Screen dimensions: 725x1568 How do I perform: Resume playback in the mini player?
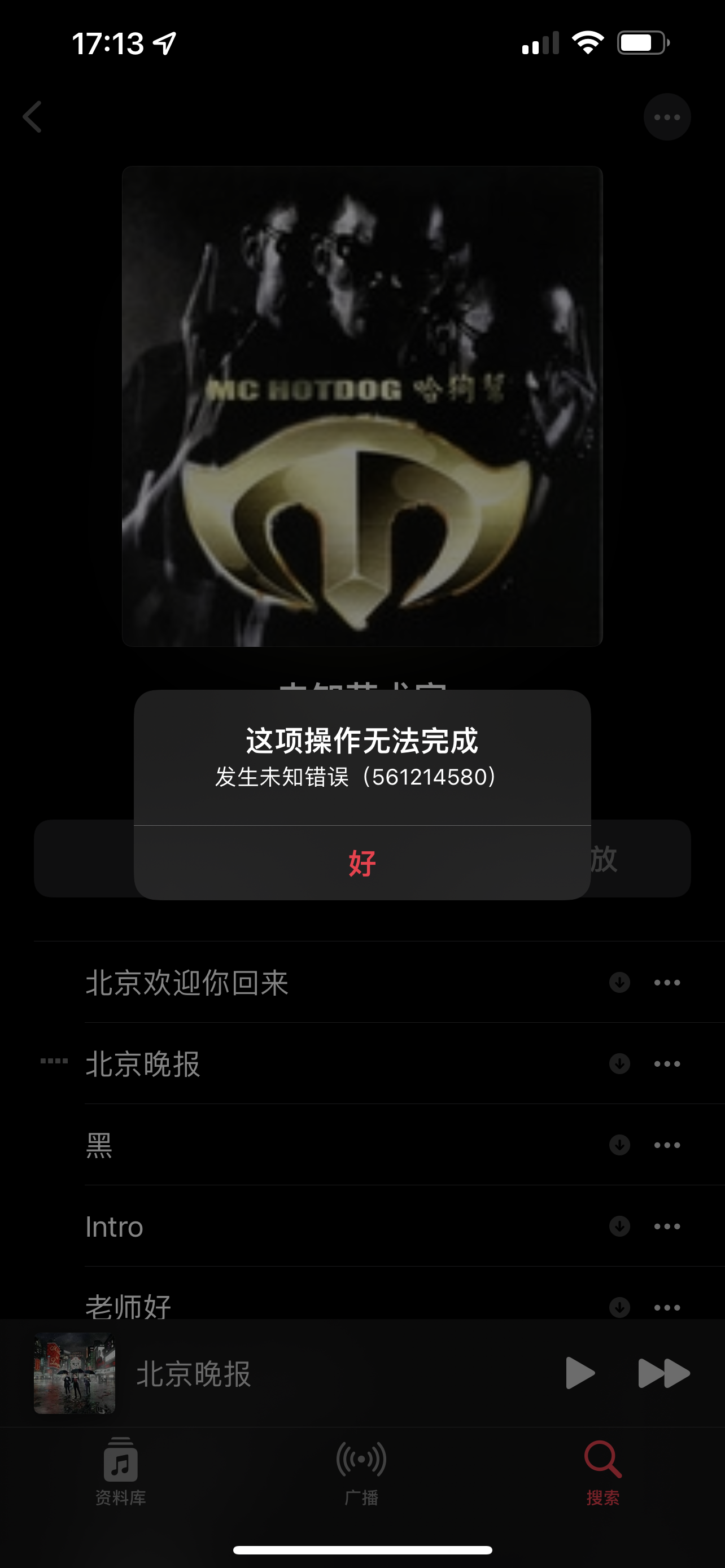(x=579, y=1373)
